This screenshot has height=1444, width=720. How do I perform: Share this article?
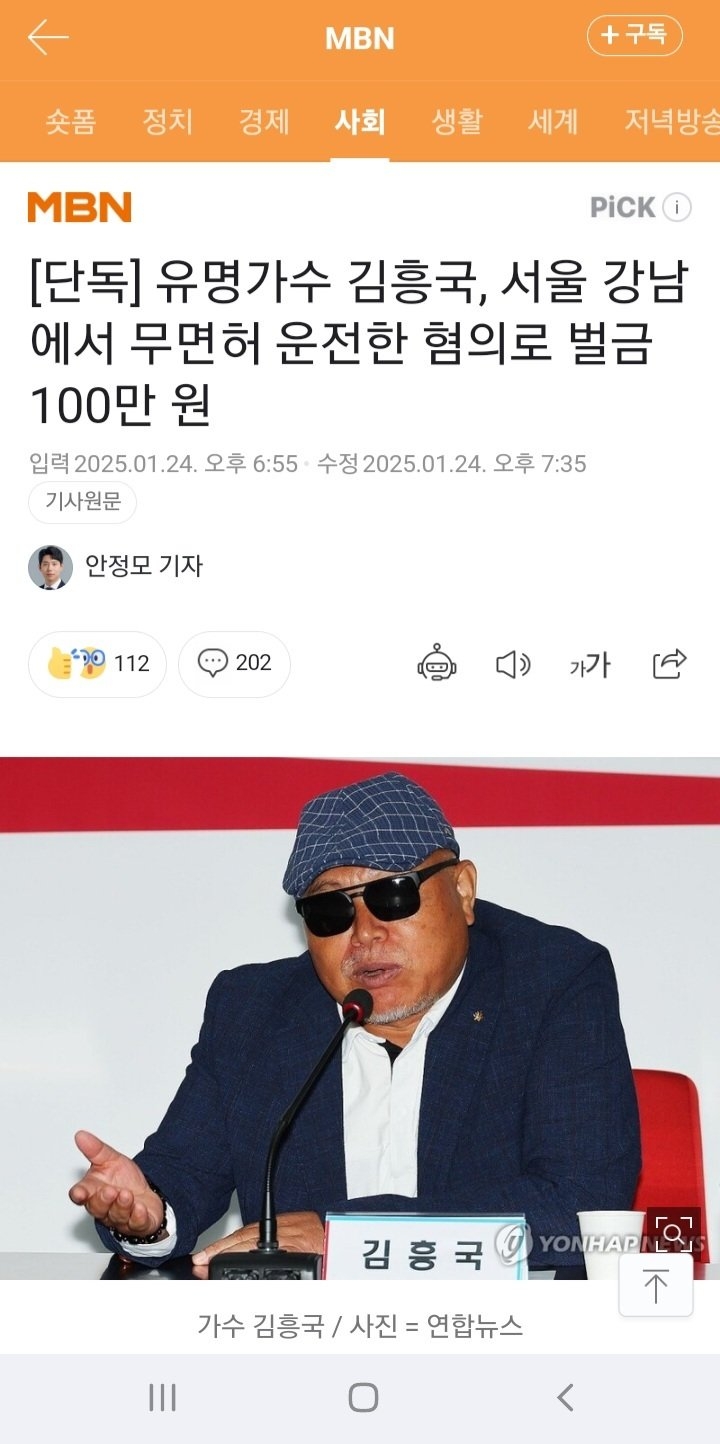pos(669,664)
